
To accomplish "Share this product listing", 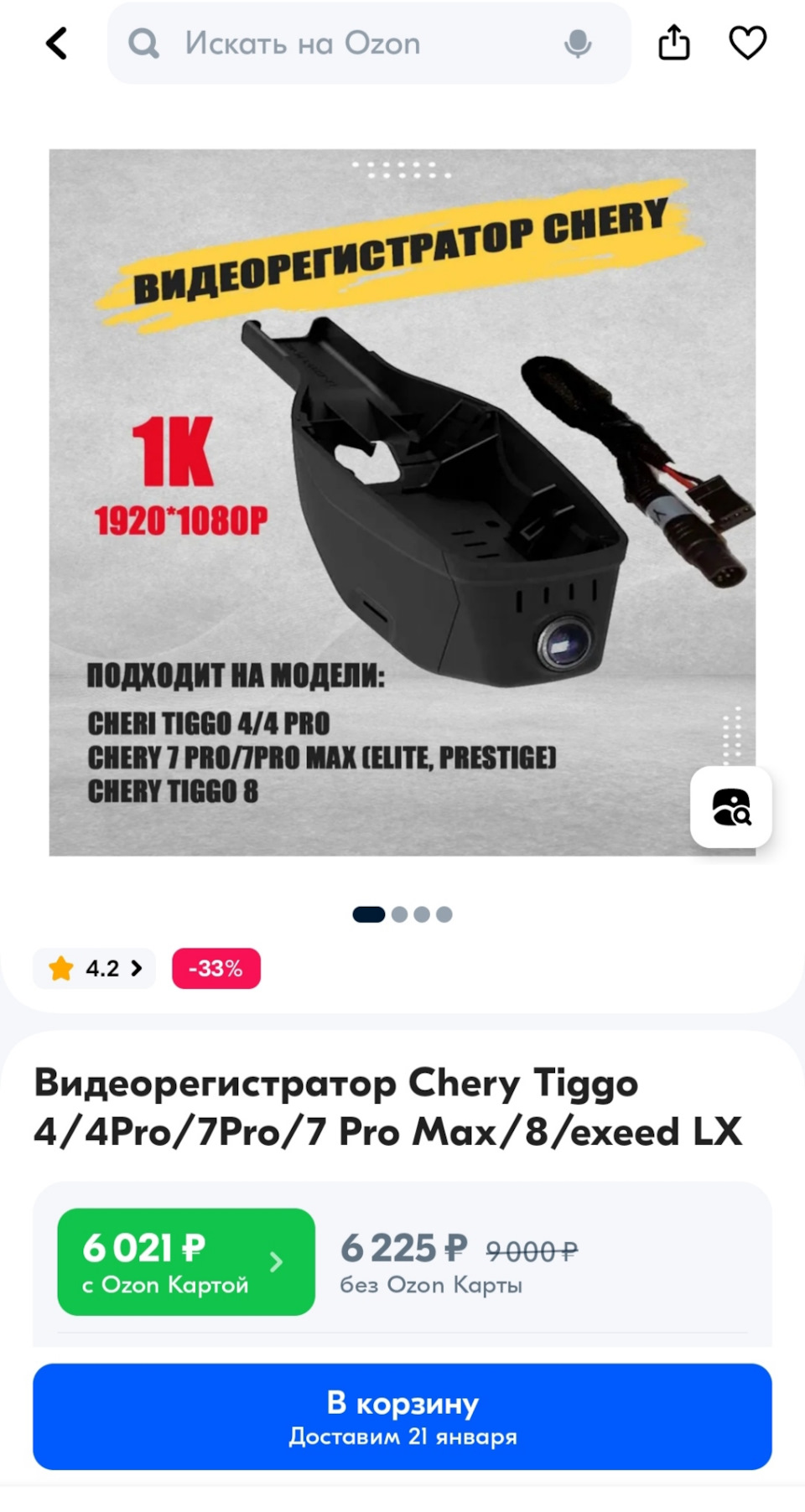I will [674, 43].
